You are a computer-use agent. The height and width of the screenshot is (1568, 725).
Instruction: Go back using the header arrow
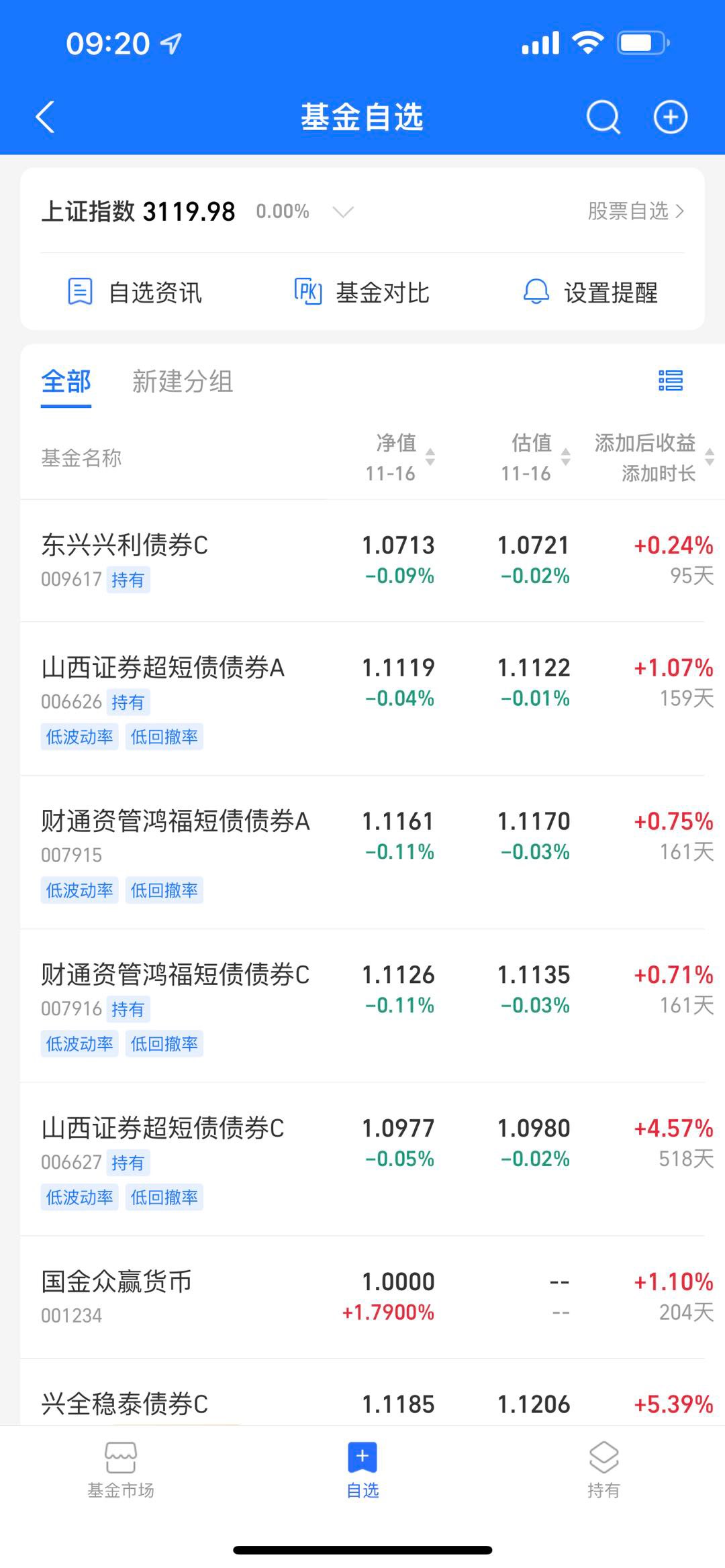pyautogui.click(x=45, y=117)
